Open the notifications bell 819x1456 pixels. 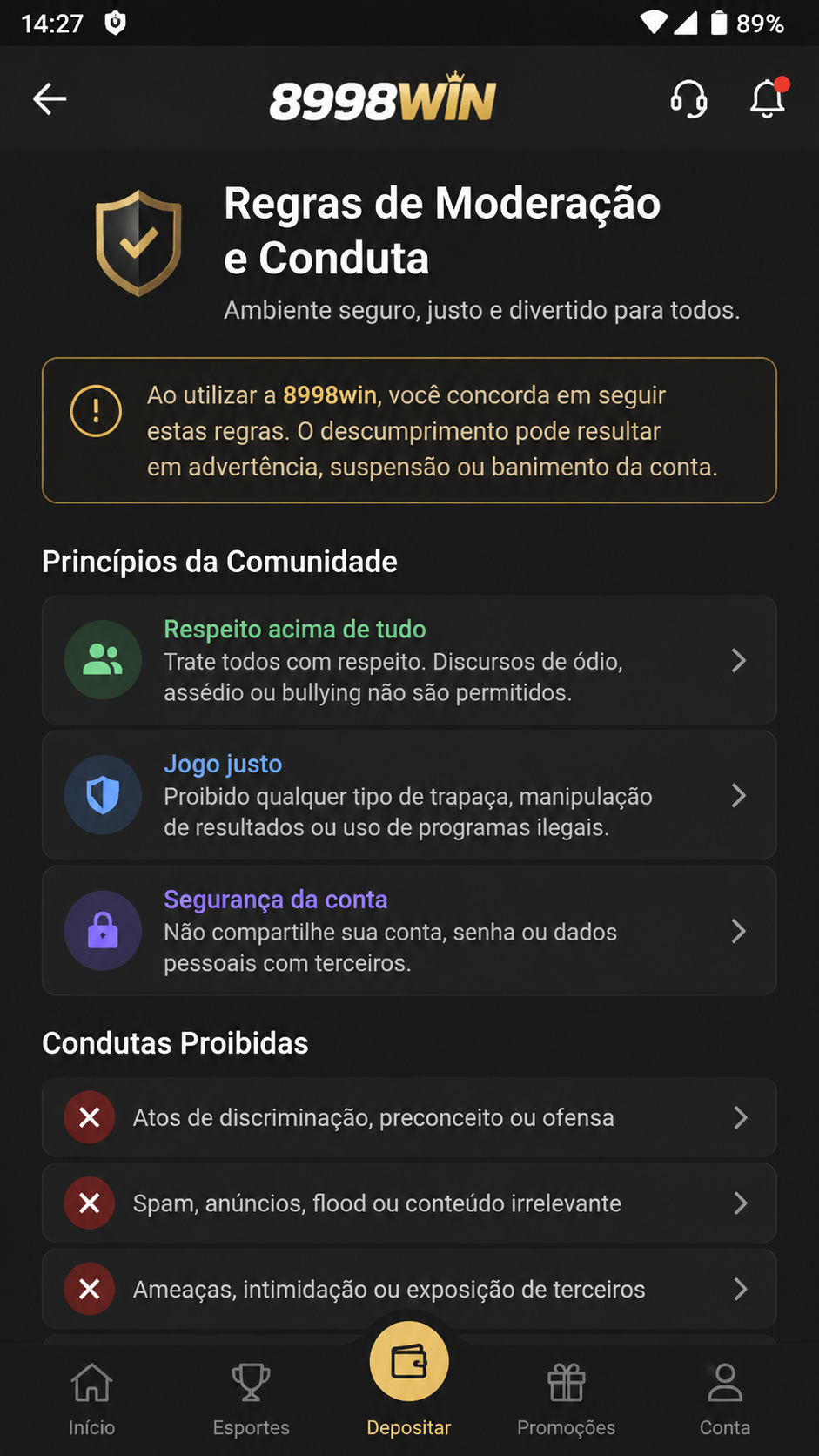point(768,98)
